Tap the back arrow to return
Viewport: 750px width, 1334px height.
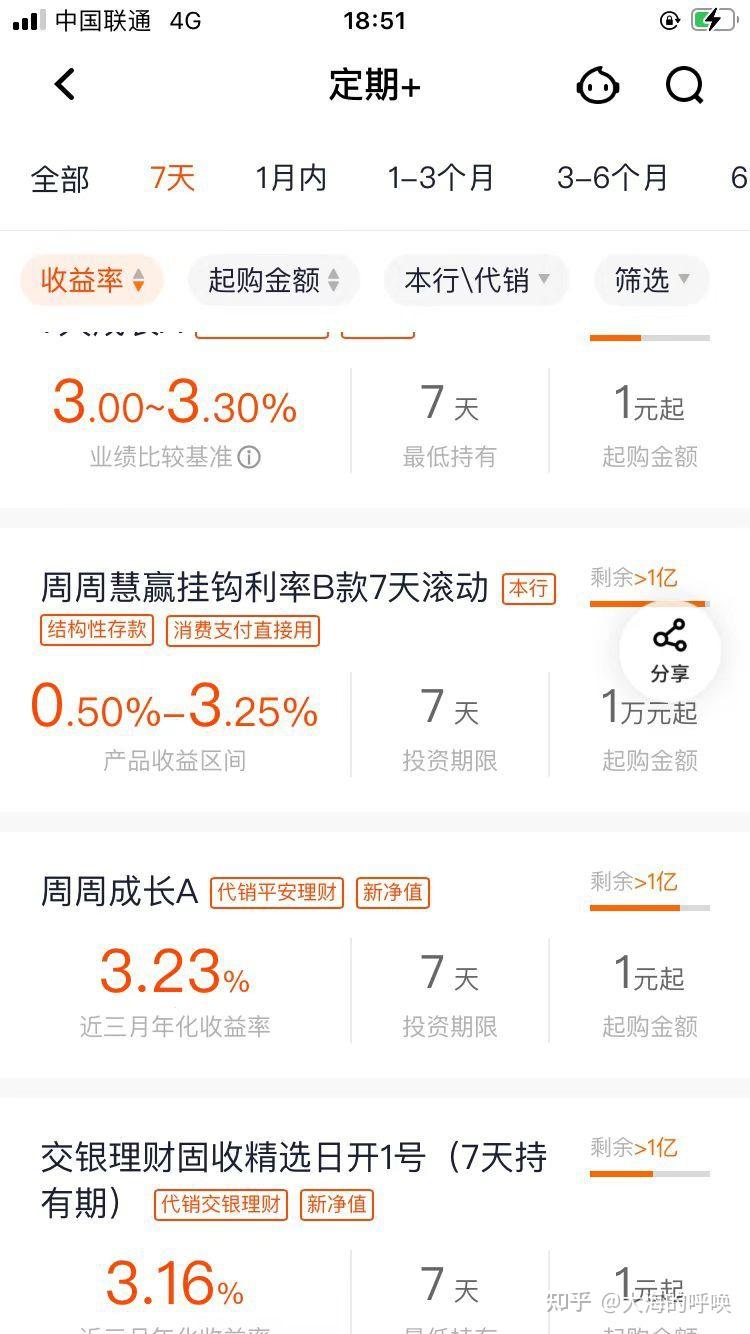pos(64,85)
